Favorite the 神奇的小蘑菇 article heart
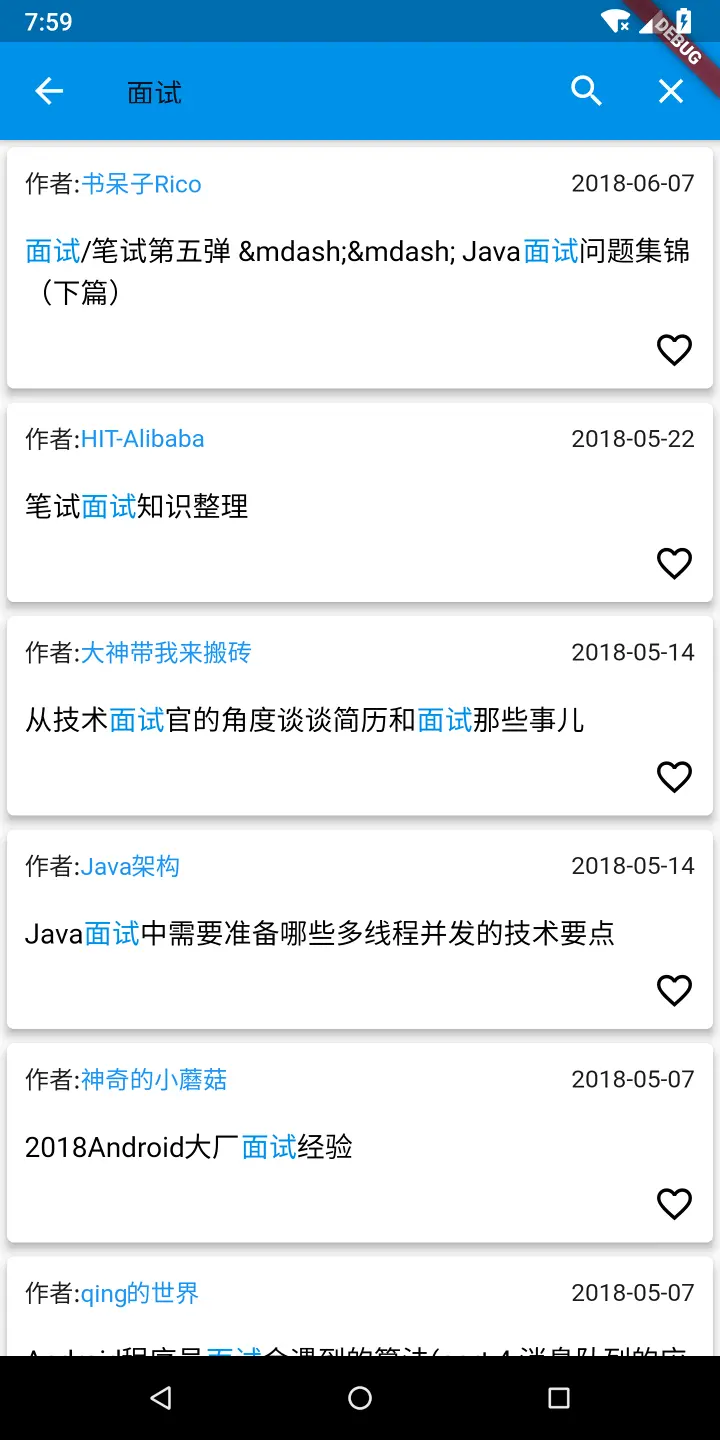Viewport: 720px width, 1440px height. click(674, 1204)
